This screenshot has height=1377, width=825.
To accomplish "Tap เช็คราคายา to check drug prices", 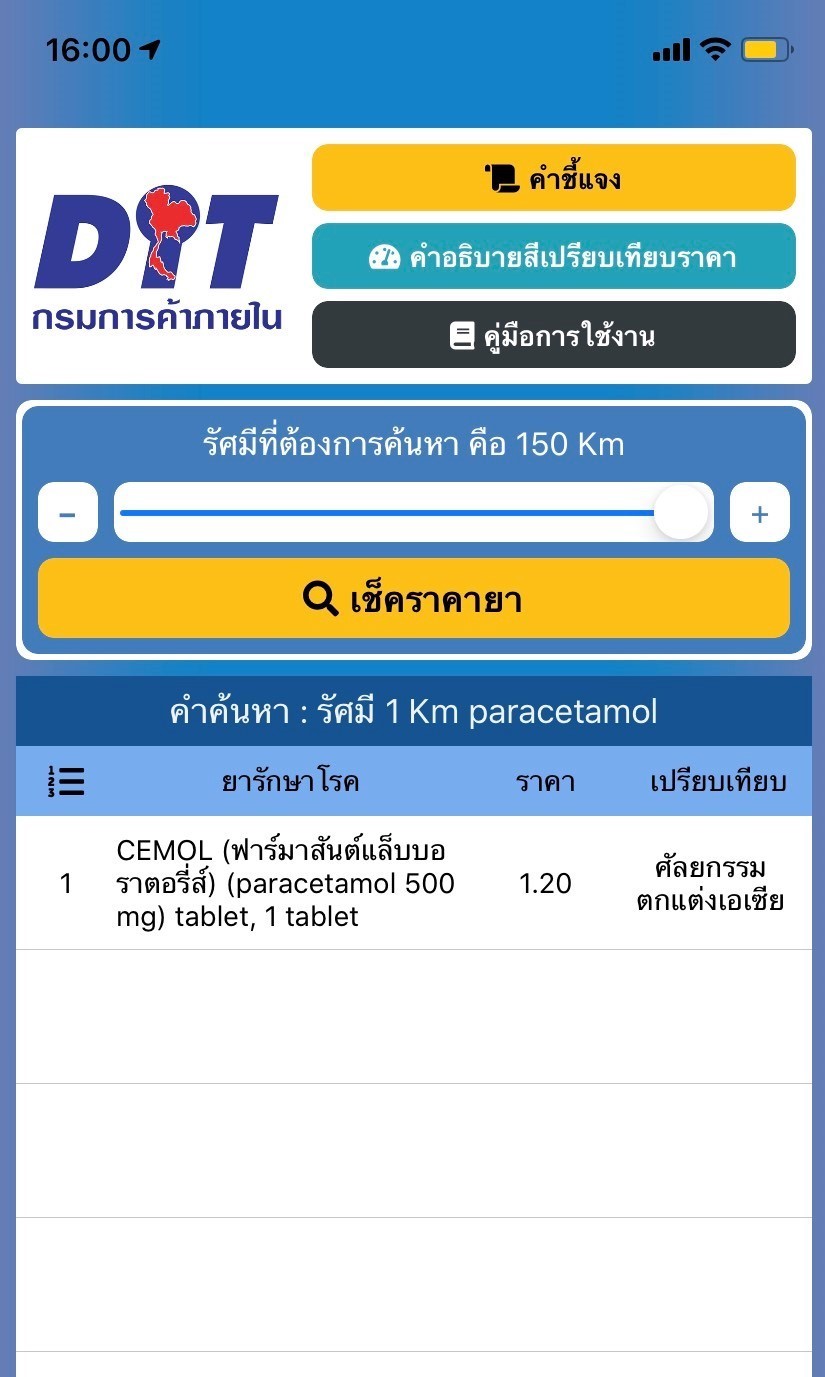I will coord(414,598).
